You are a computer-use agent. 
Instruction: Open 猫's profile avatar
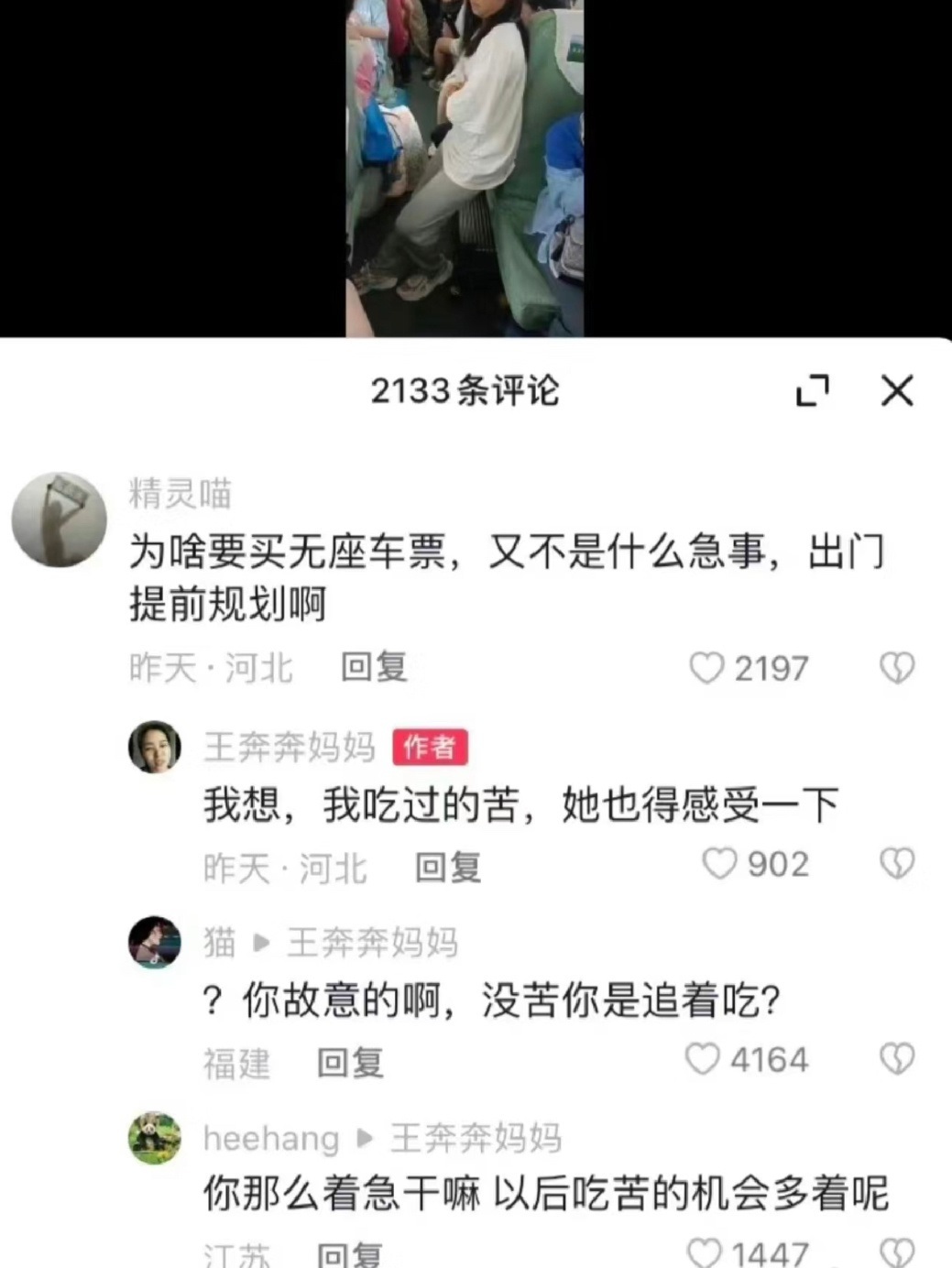click(154, 942)
